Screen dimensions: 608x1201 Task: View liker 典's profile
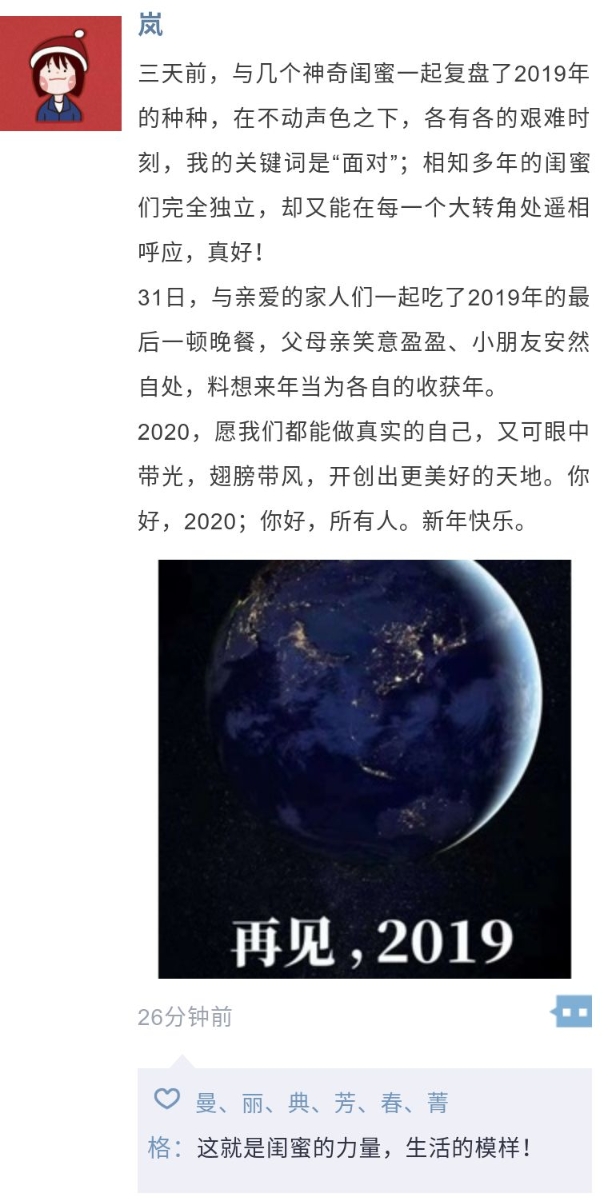pos(299,1103)
